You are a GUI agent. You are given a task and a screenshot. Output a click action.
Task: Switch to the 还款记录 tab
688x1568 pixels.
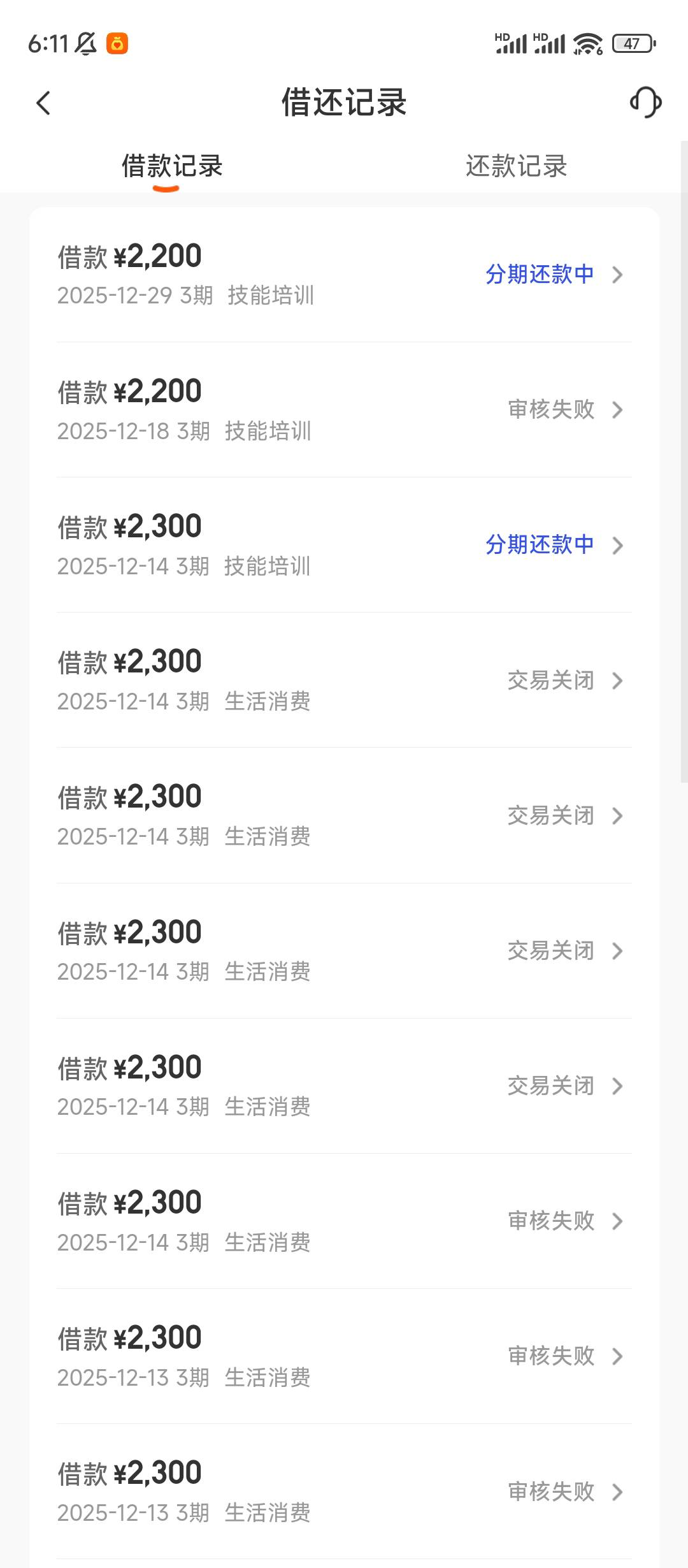[x=516, y=166]
